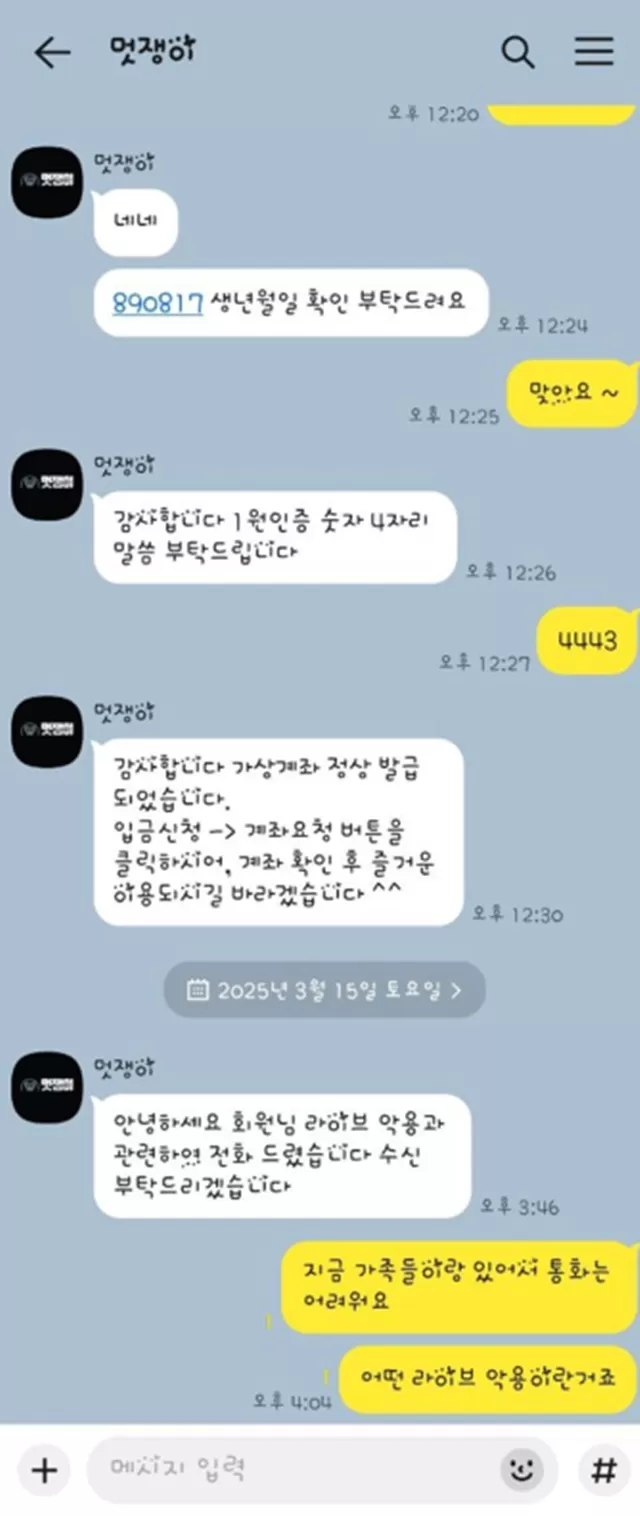Search within this chat conversation
Image resolution: width=640 pixels, height=1516 pixels.
[517, 53]
